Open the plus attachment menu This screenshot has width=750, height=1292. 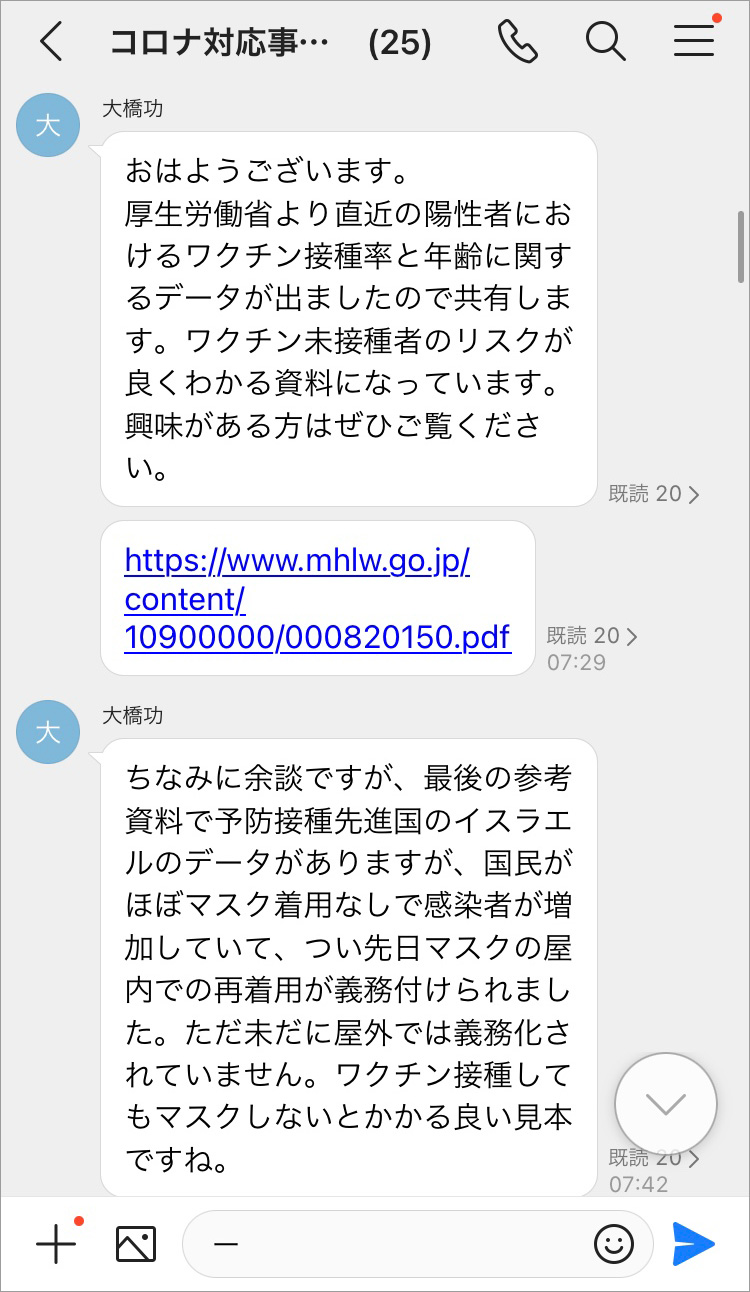(56, 1244)
